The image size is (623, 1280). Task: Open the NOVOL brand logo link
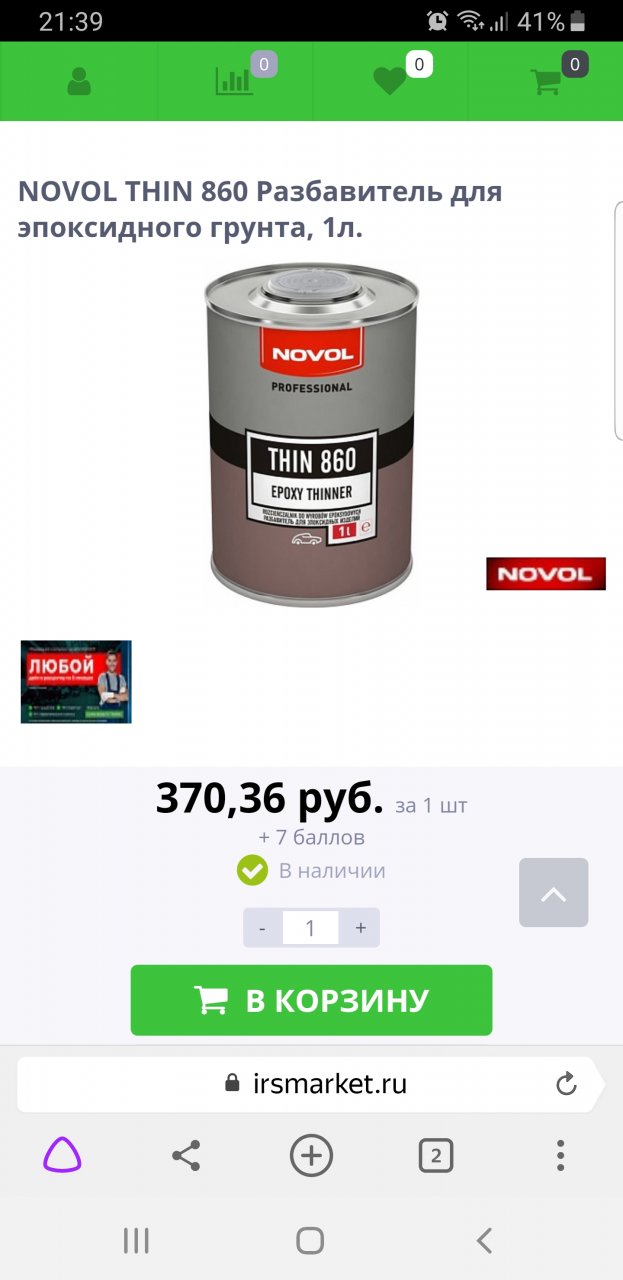(545, 574)
